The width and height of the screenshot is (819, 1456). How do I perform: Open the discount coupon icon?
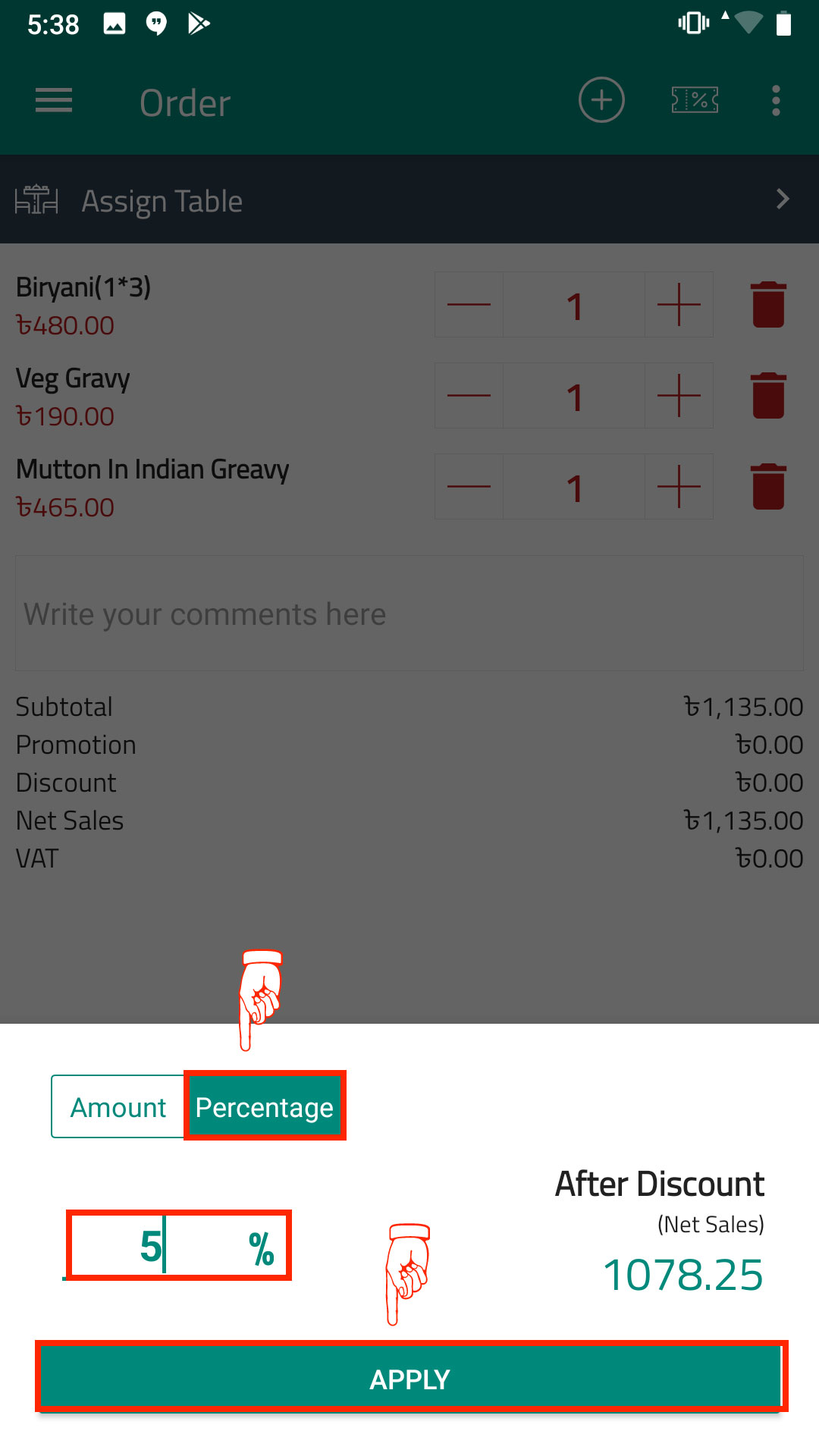point(695,100)
